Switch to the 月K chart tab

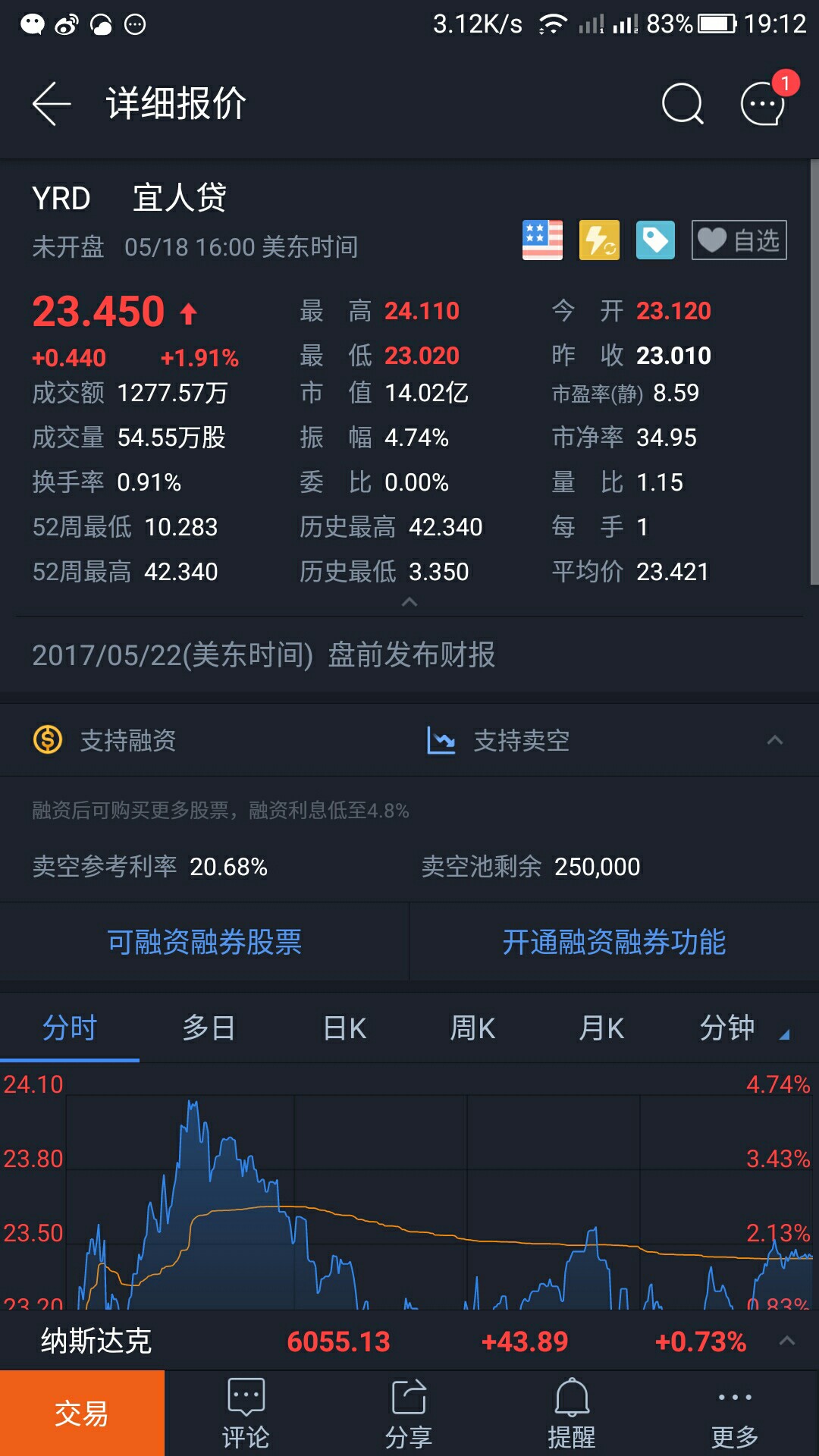tap(601, 1028)
